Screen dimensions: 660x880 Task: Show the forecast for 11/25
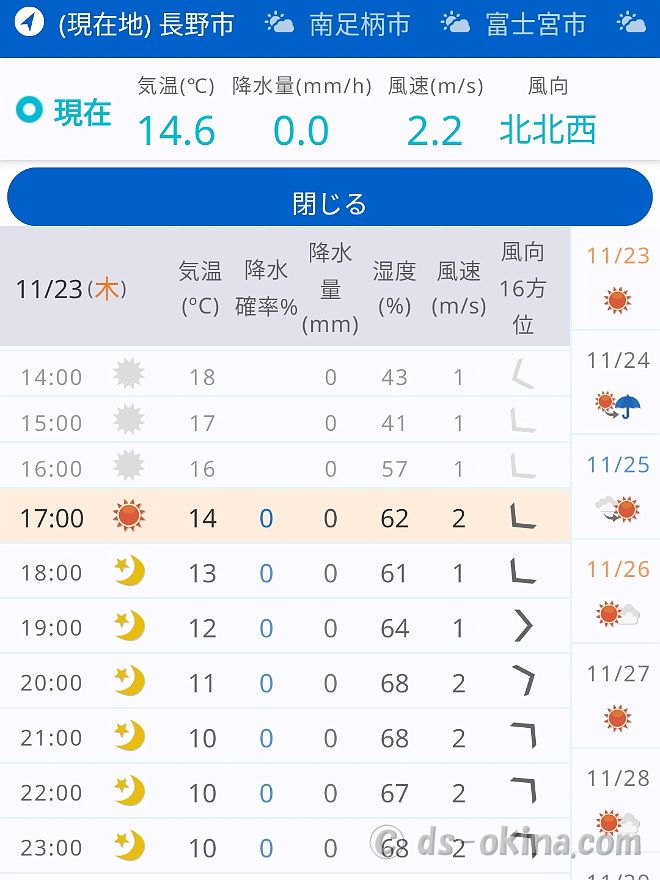click(x=617, y=488)
